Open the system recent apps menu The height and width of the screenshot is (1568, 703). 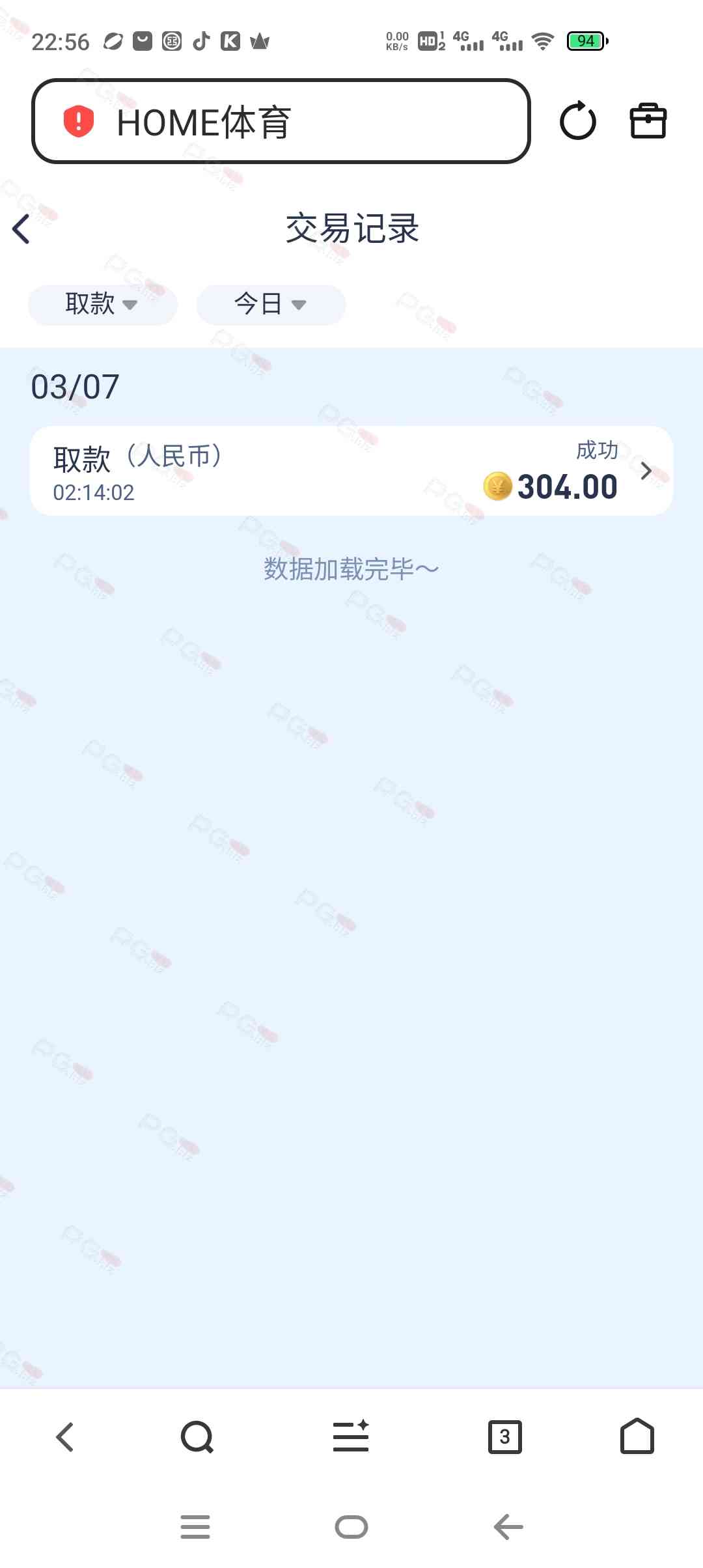[195, 1527]
